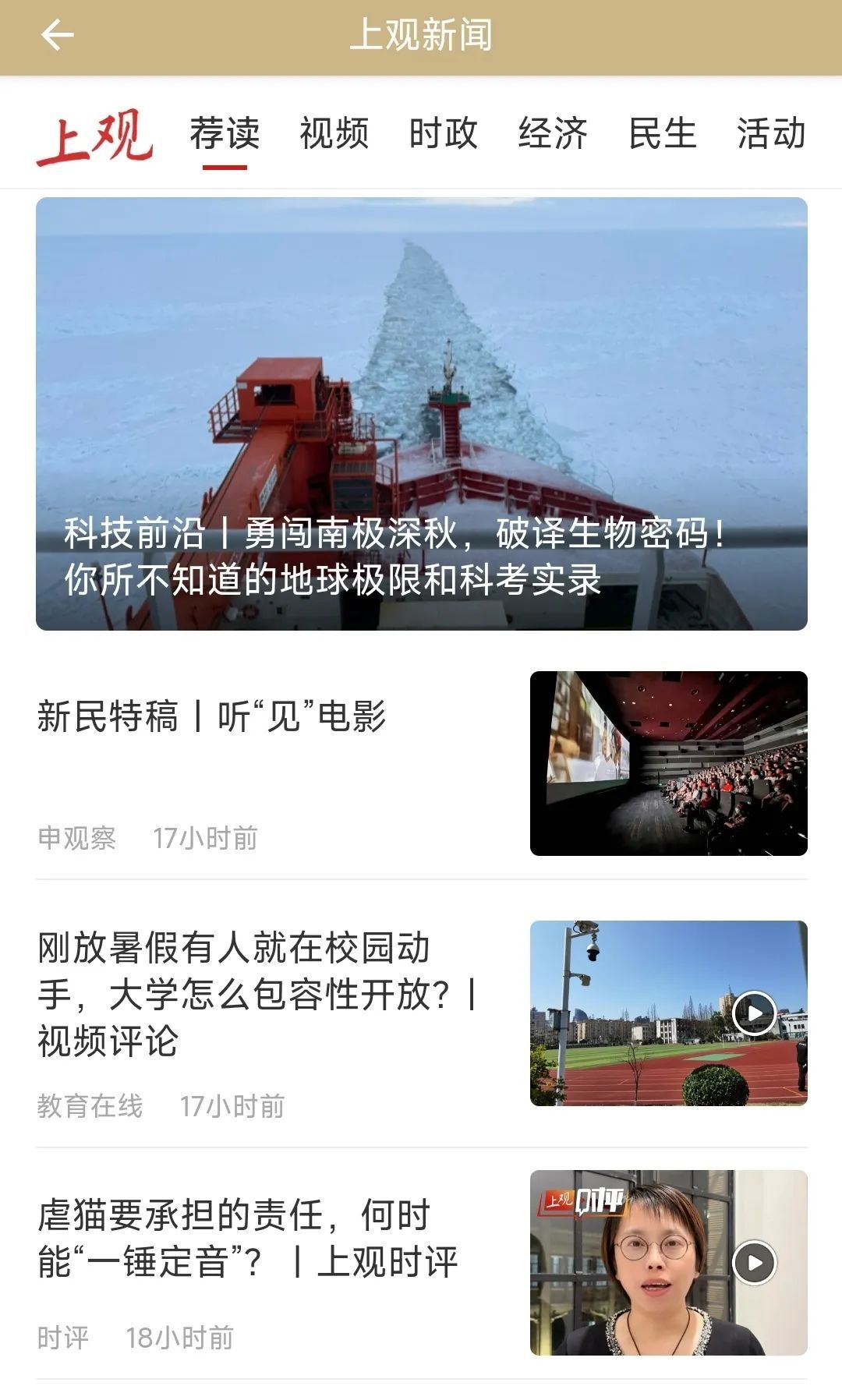
Task: Switch to the 活动 tab
Action: 771,133
